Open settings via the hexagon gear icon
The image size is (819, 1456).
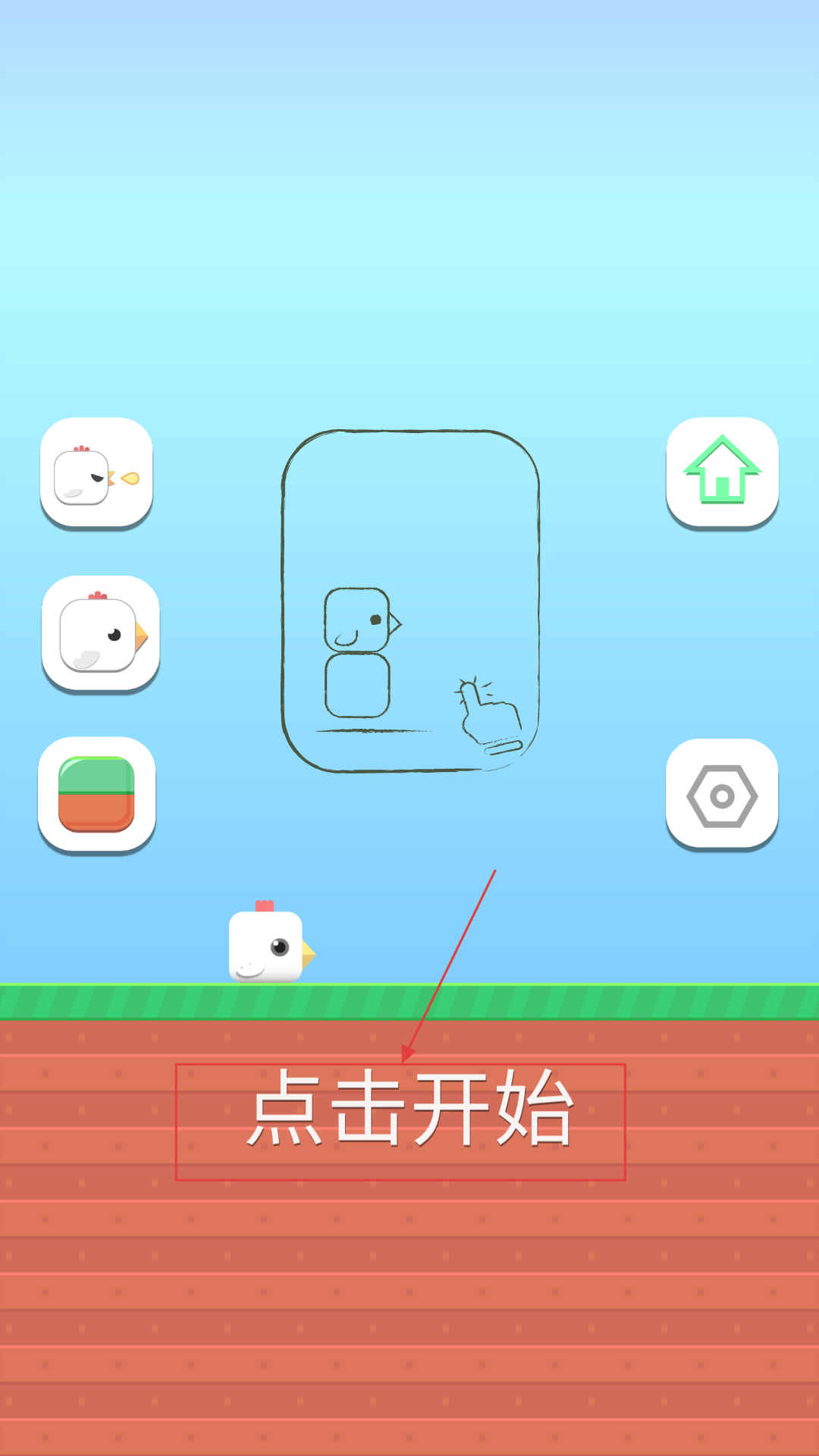(x=722, y=794)
